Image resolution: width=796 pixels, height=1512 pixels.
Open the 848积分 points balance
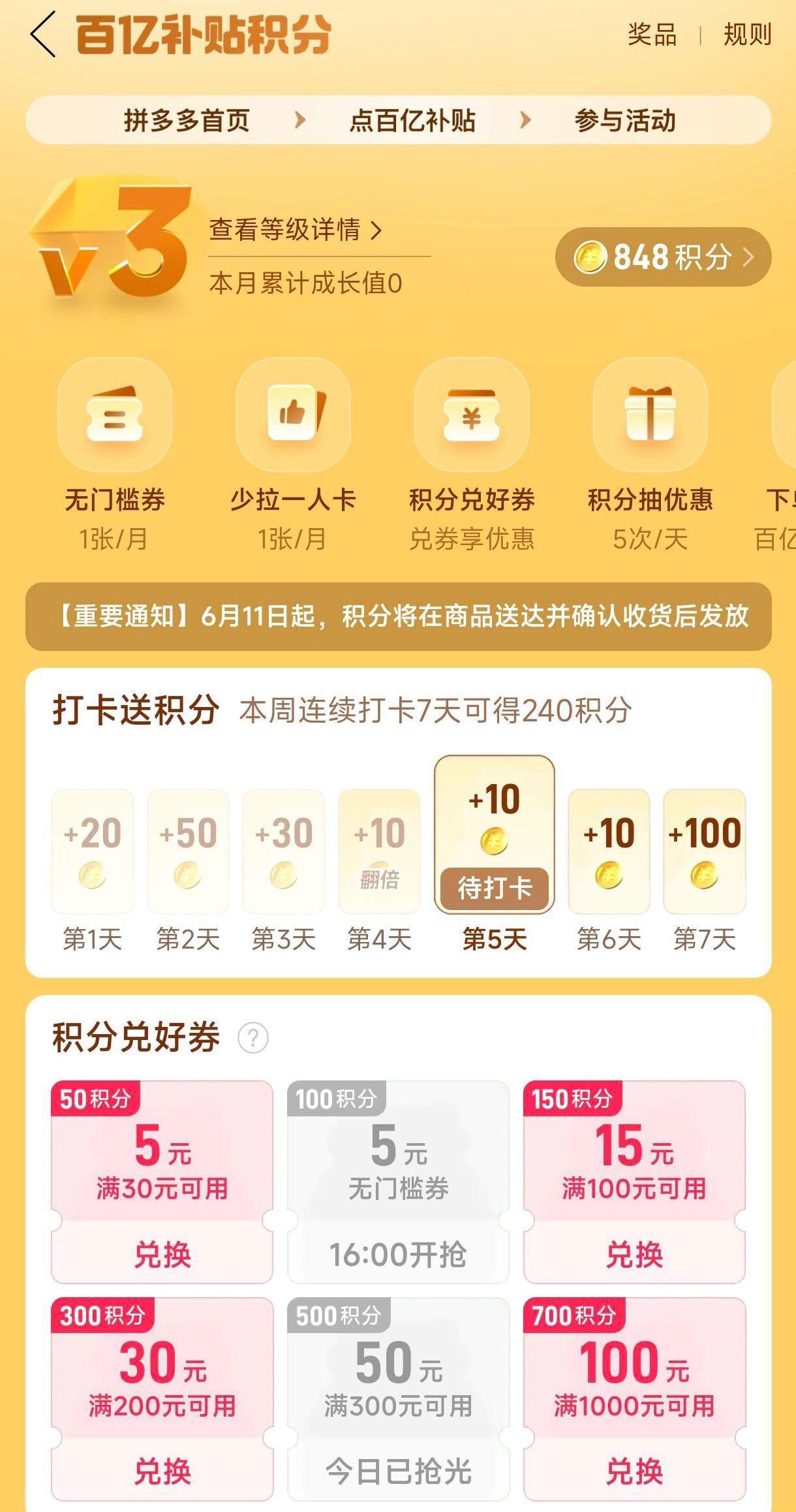[x=663, y=257]
